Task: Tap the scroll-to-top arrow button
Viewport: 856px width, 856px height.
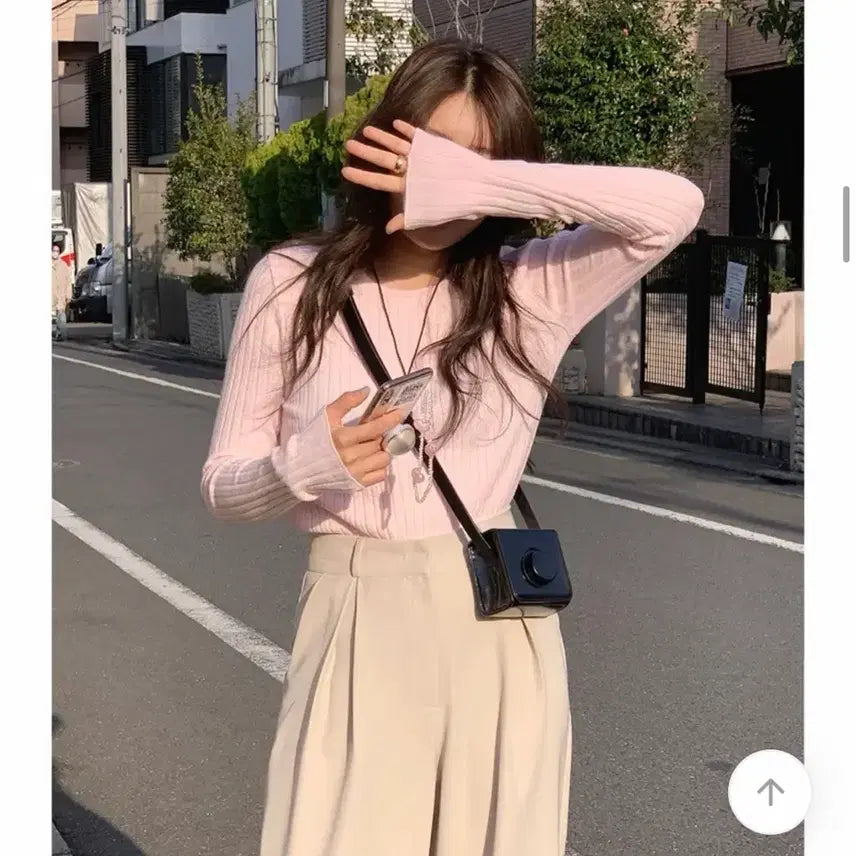Action: [769, 792]
